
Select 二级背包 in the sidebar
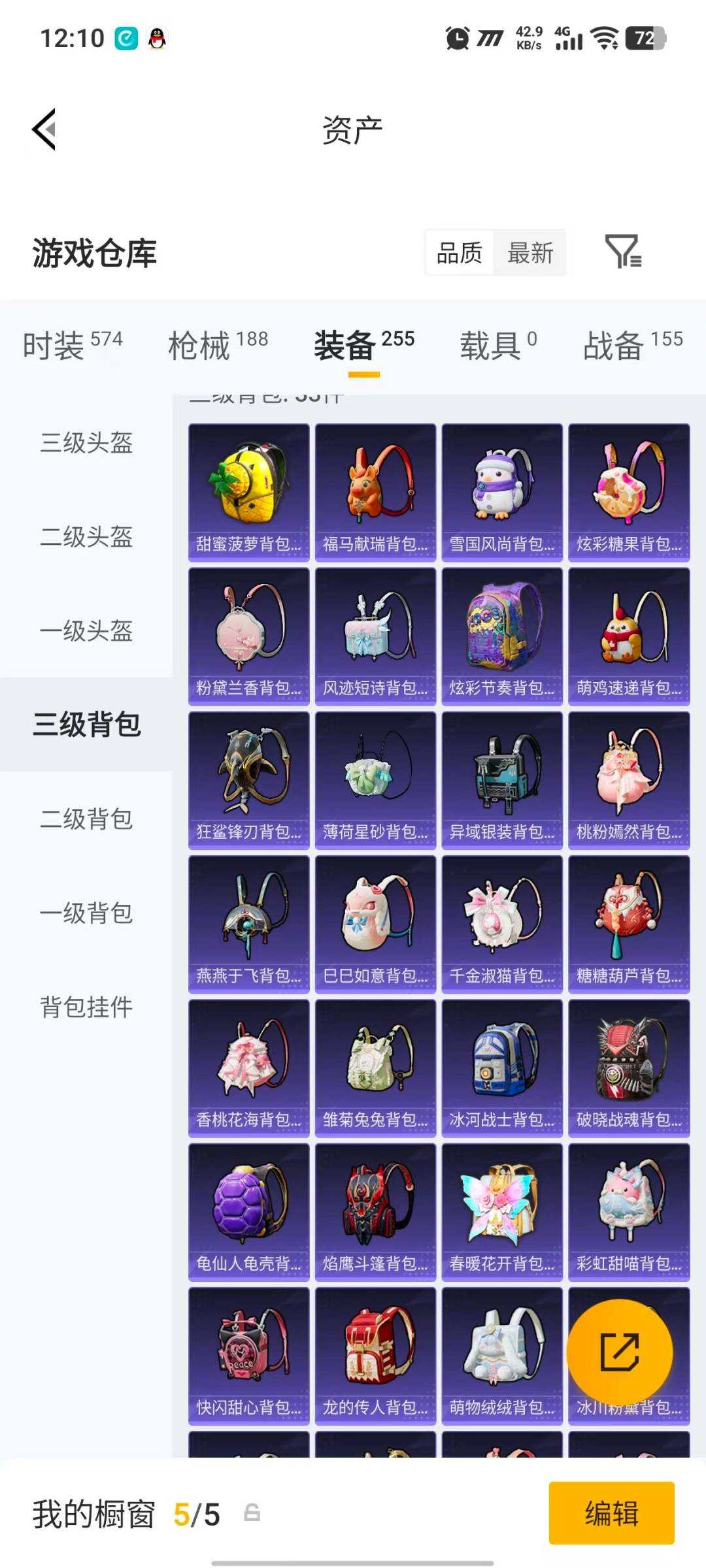(x=85, y=821)
